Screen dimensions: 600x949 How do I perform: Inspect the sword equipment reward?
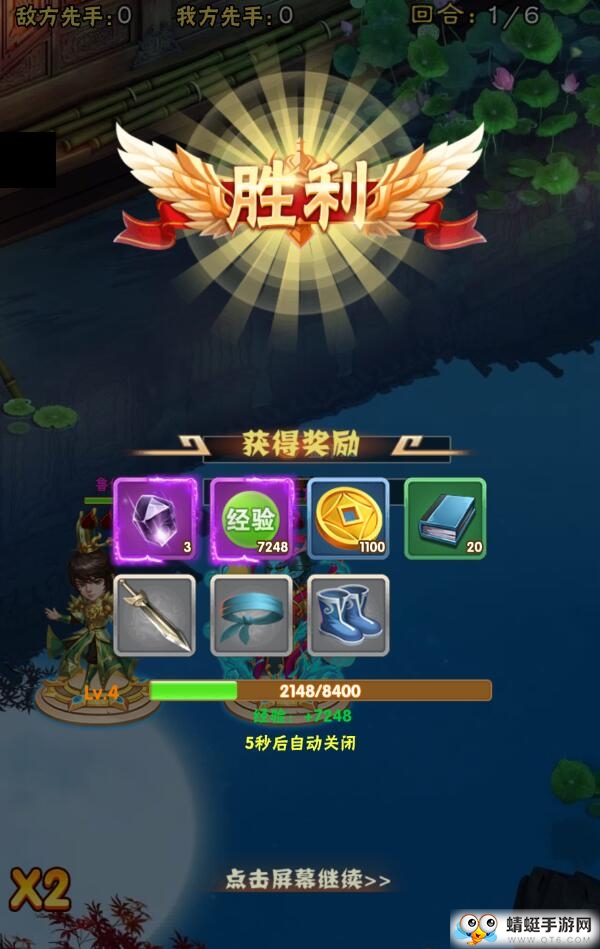click(x=154, y=615)
